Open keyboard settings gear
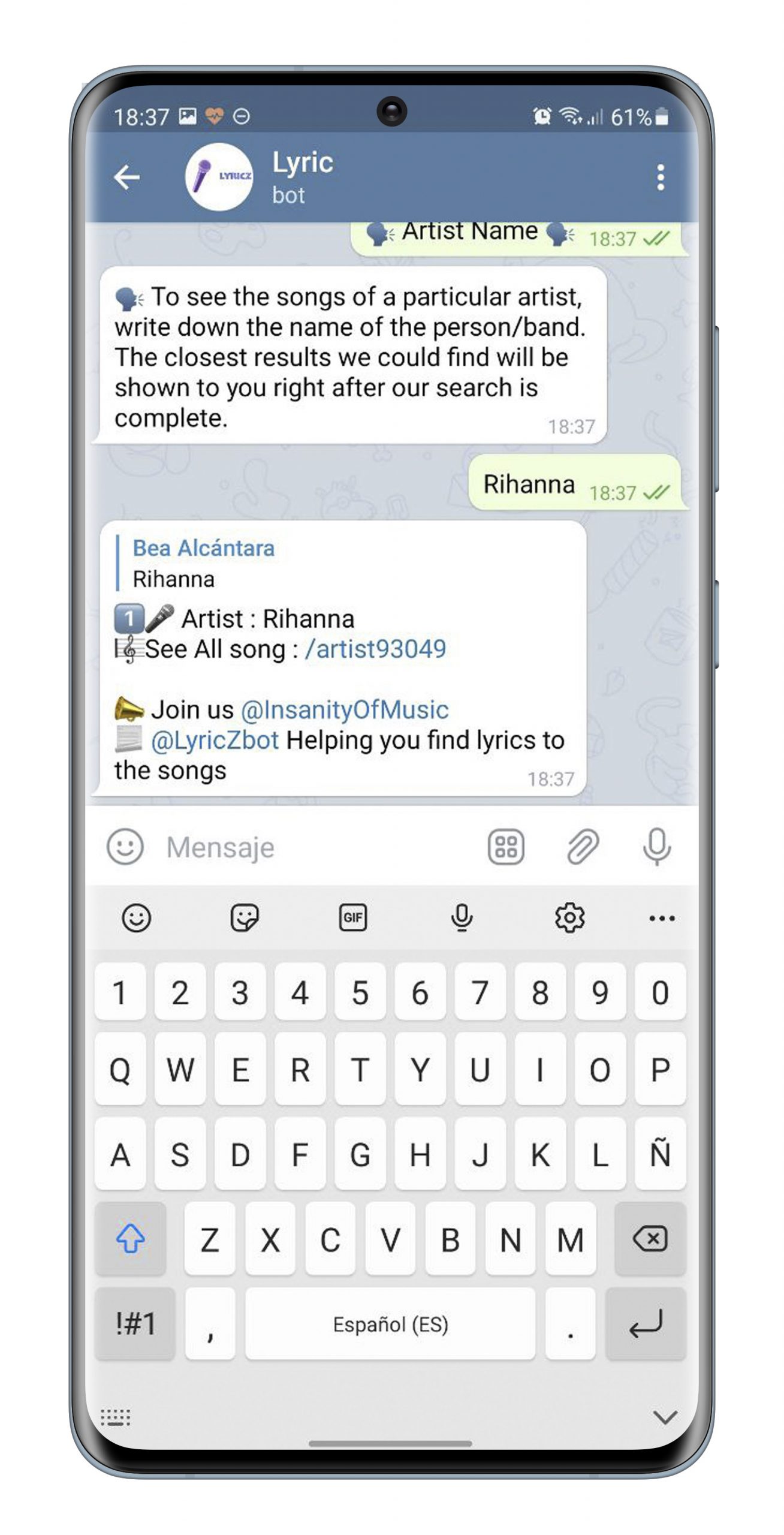The width and height of the screenshot is (784, 1535). (x=569, y=918)
